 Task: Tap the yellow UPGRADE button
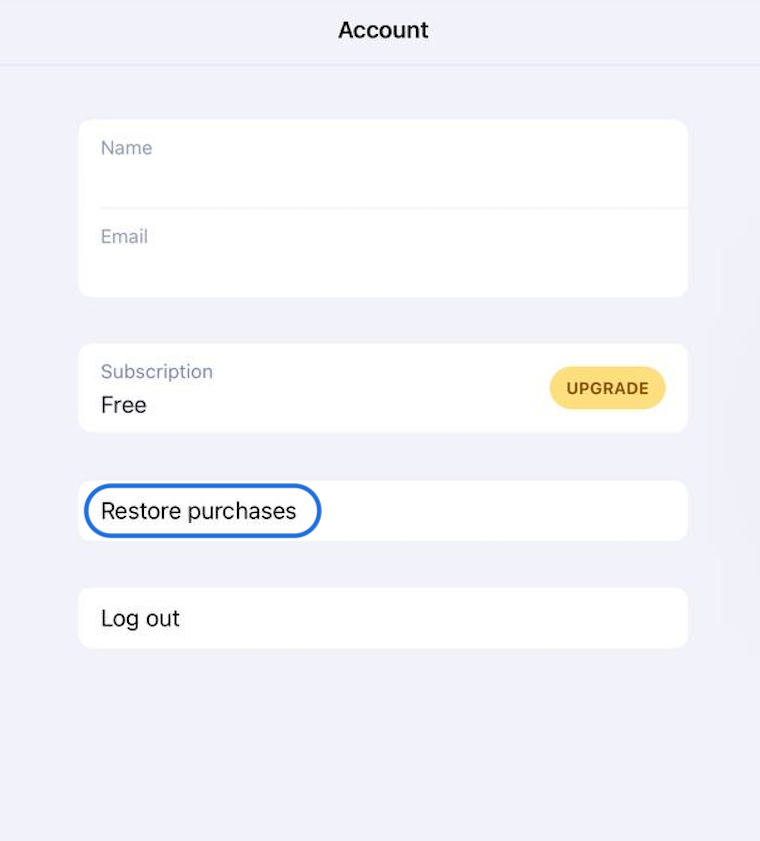pos(607,388)
